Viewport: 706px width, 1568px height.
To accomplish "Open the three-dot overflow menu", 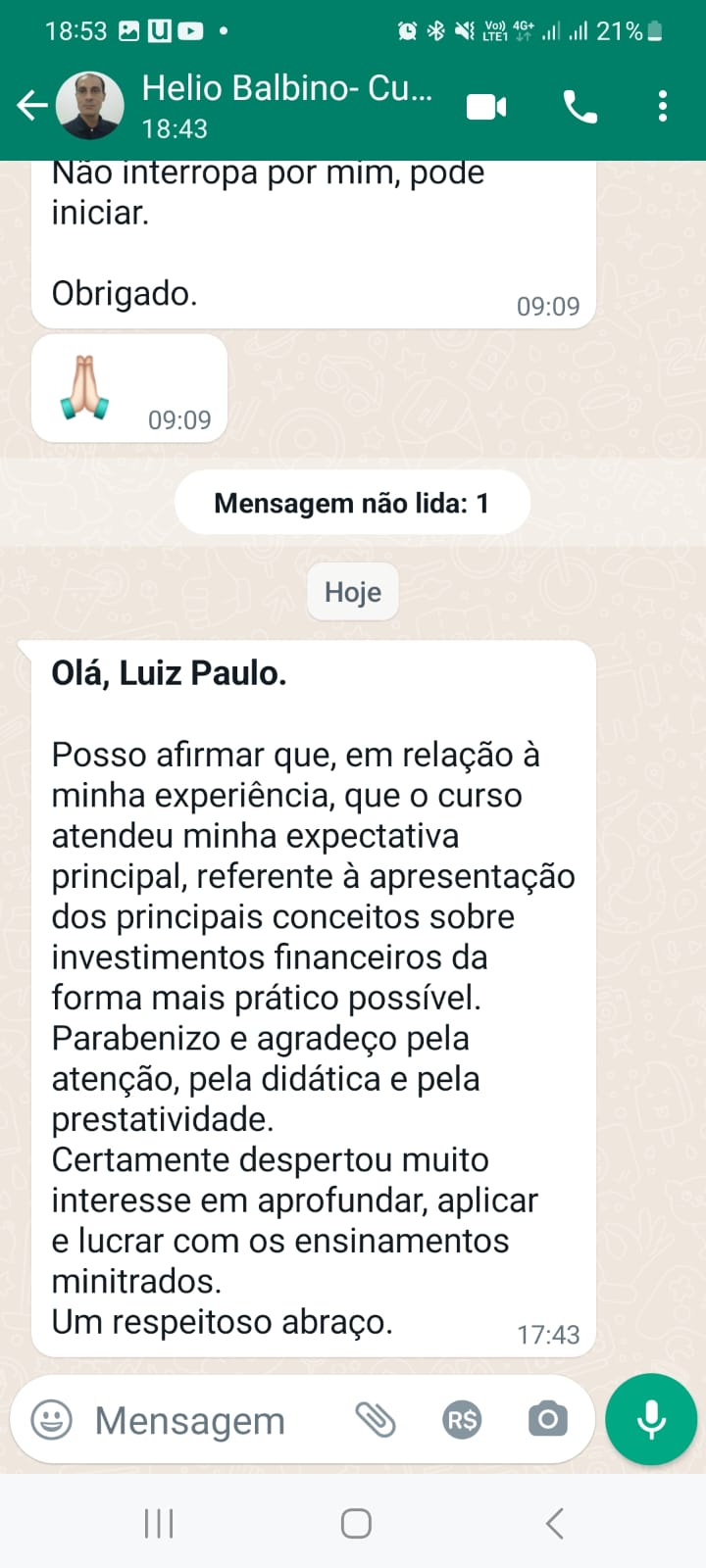I will coord(664,106).
